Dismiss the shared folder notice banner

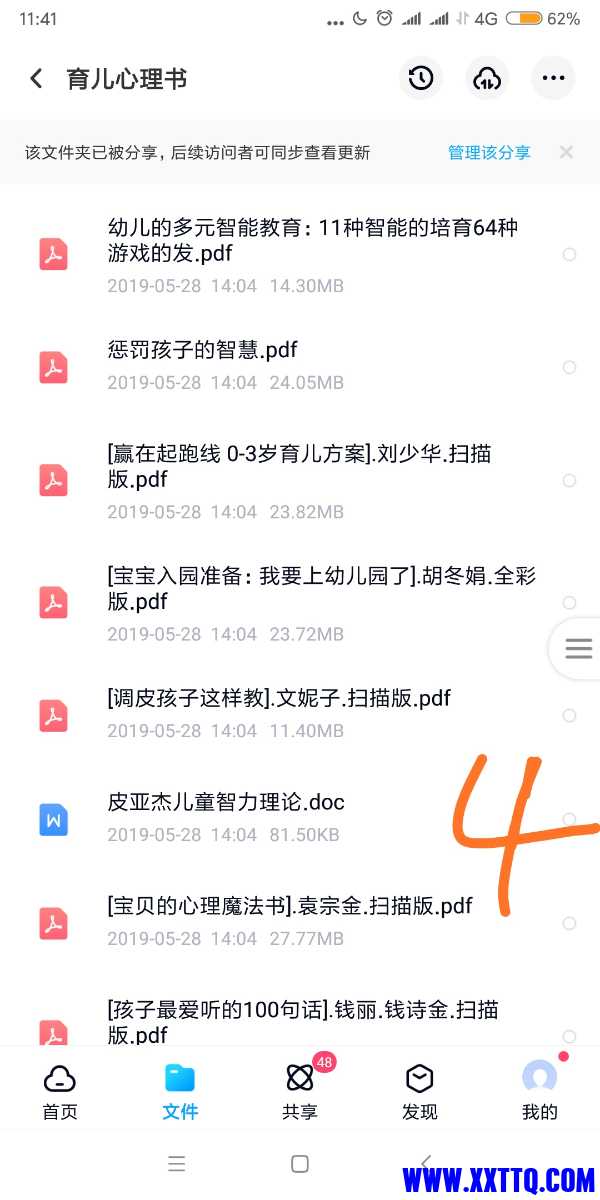566,153
